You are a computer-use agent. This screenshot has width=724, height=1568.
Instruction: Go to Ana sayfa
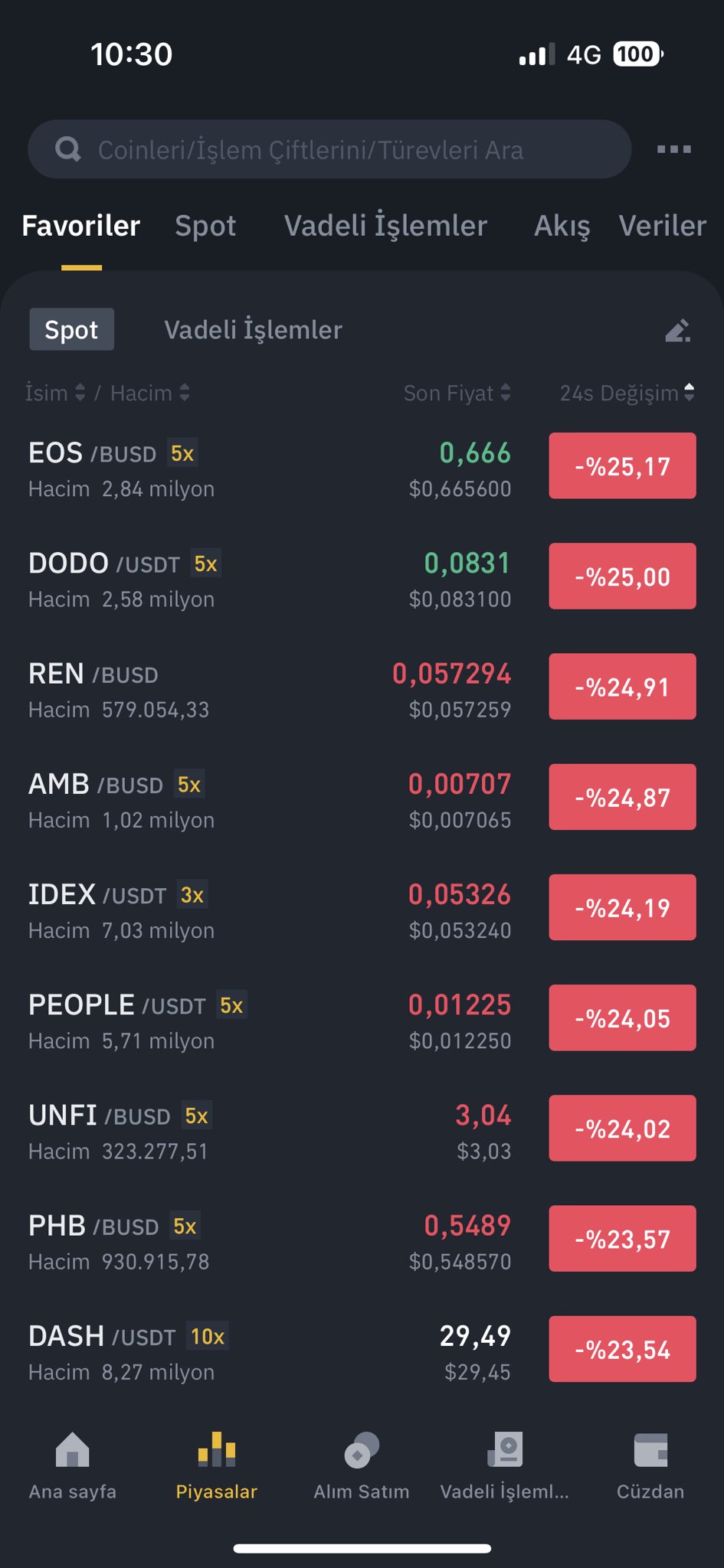(x=73, y=1466)
